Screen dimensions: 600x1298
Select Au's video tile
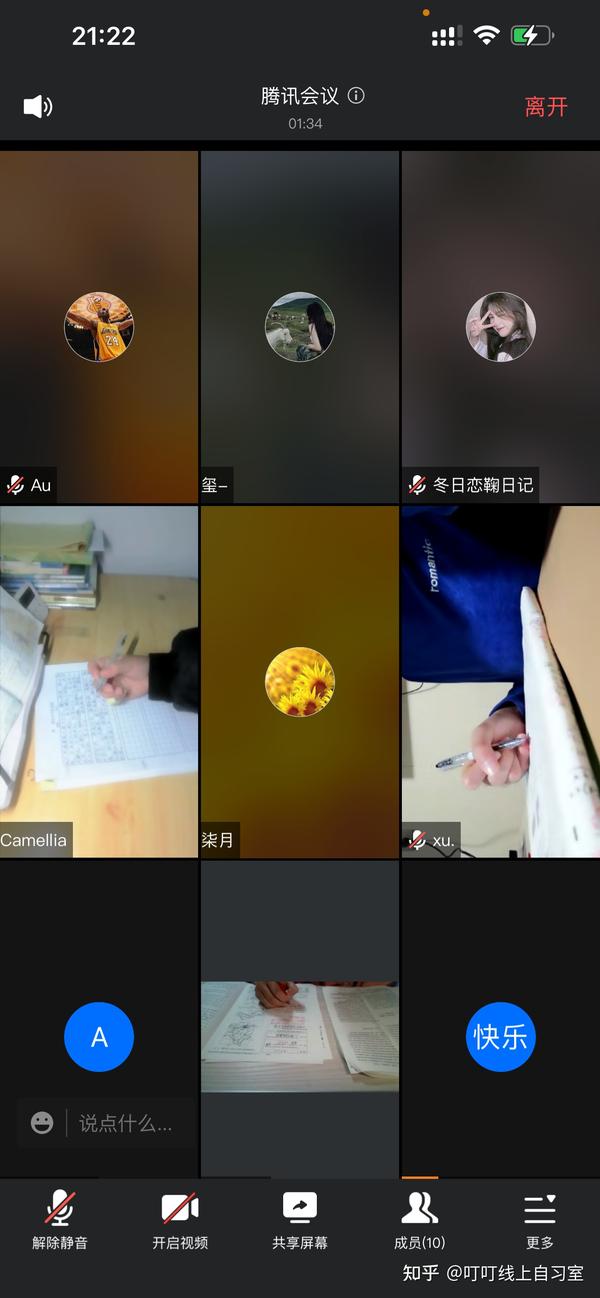(99, 327)
